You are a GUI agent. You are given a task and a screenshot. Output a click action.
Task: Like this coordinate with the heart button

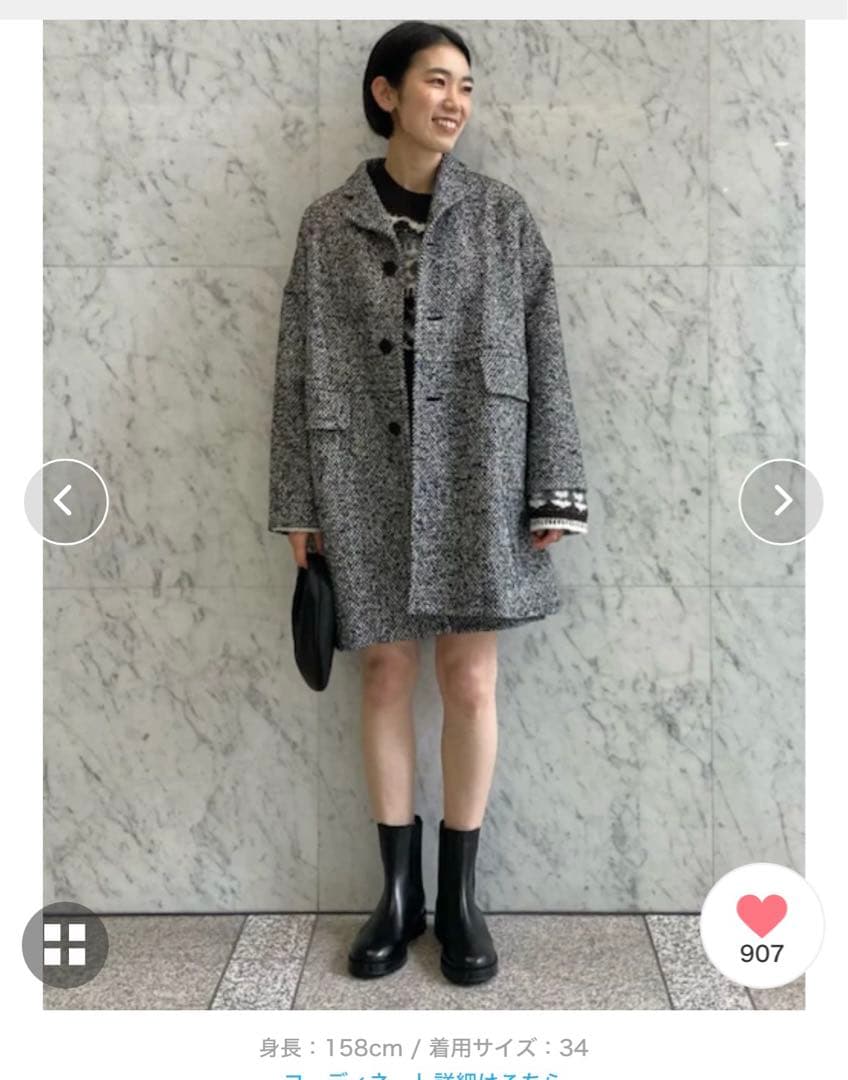click(x=762, y=925)
